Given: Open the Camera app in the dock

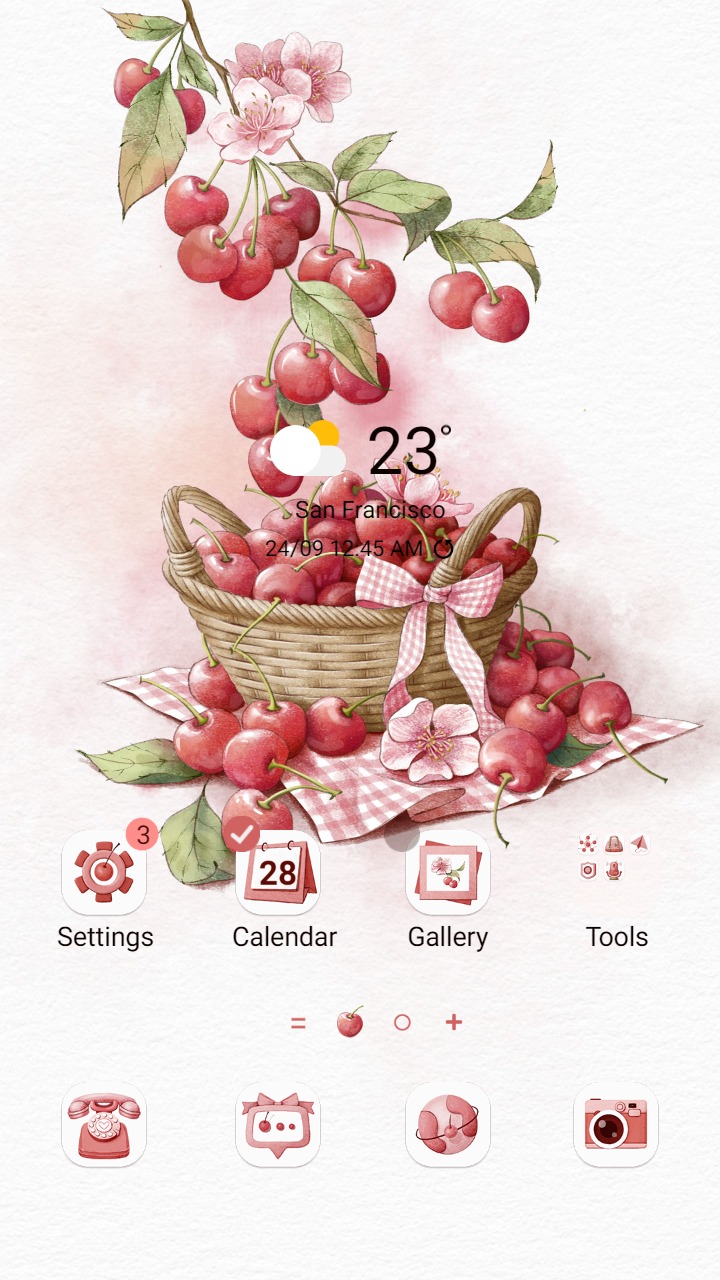Looking at the screenshot, I should [614, 1124].
